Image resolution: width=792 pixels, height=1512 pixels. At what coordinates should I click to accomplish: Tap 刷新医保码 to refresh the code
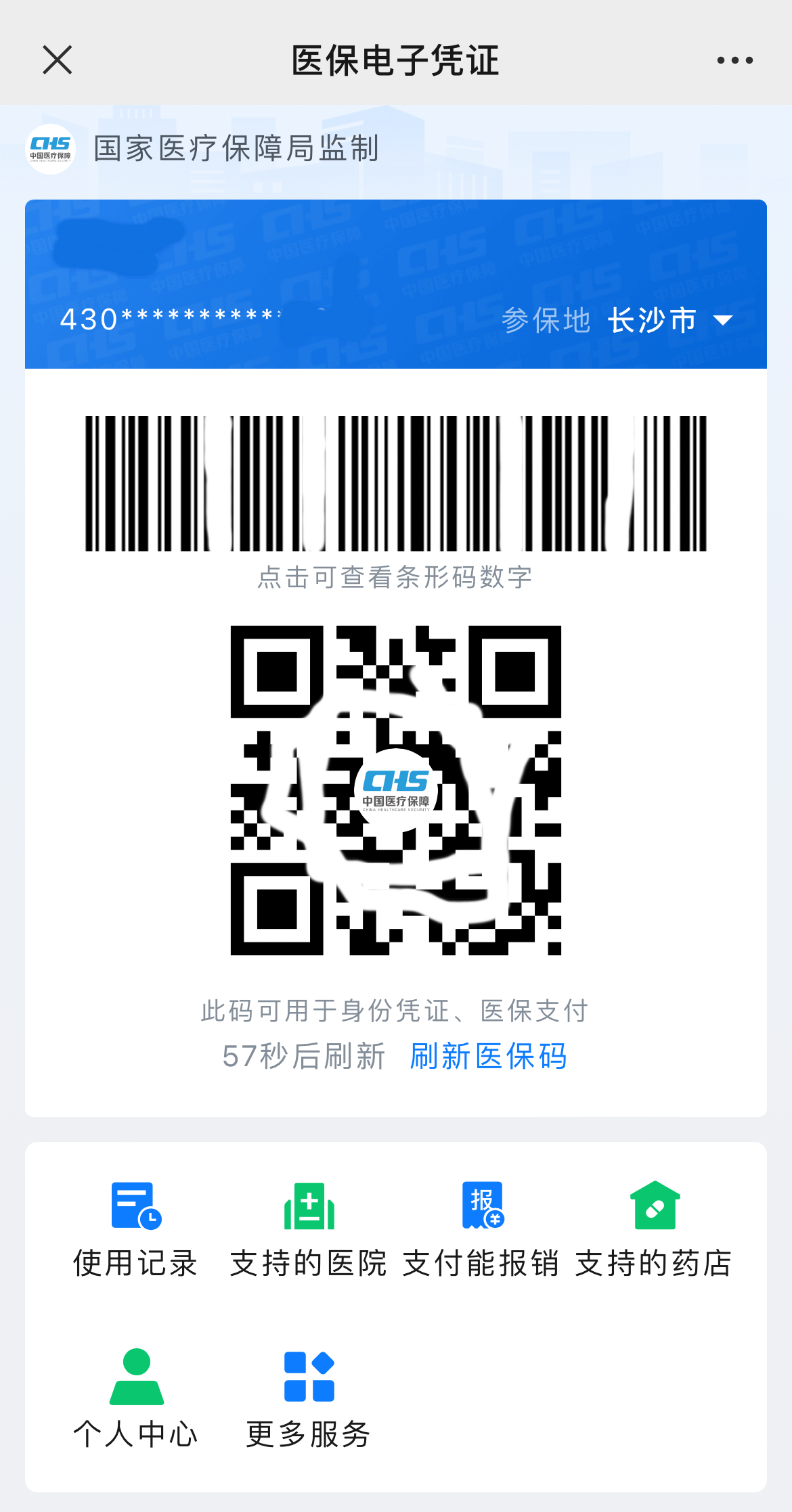click(x=488, y=1056)
